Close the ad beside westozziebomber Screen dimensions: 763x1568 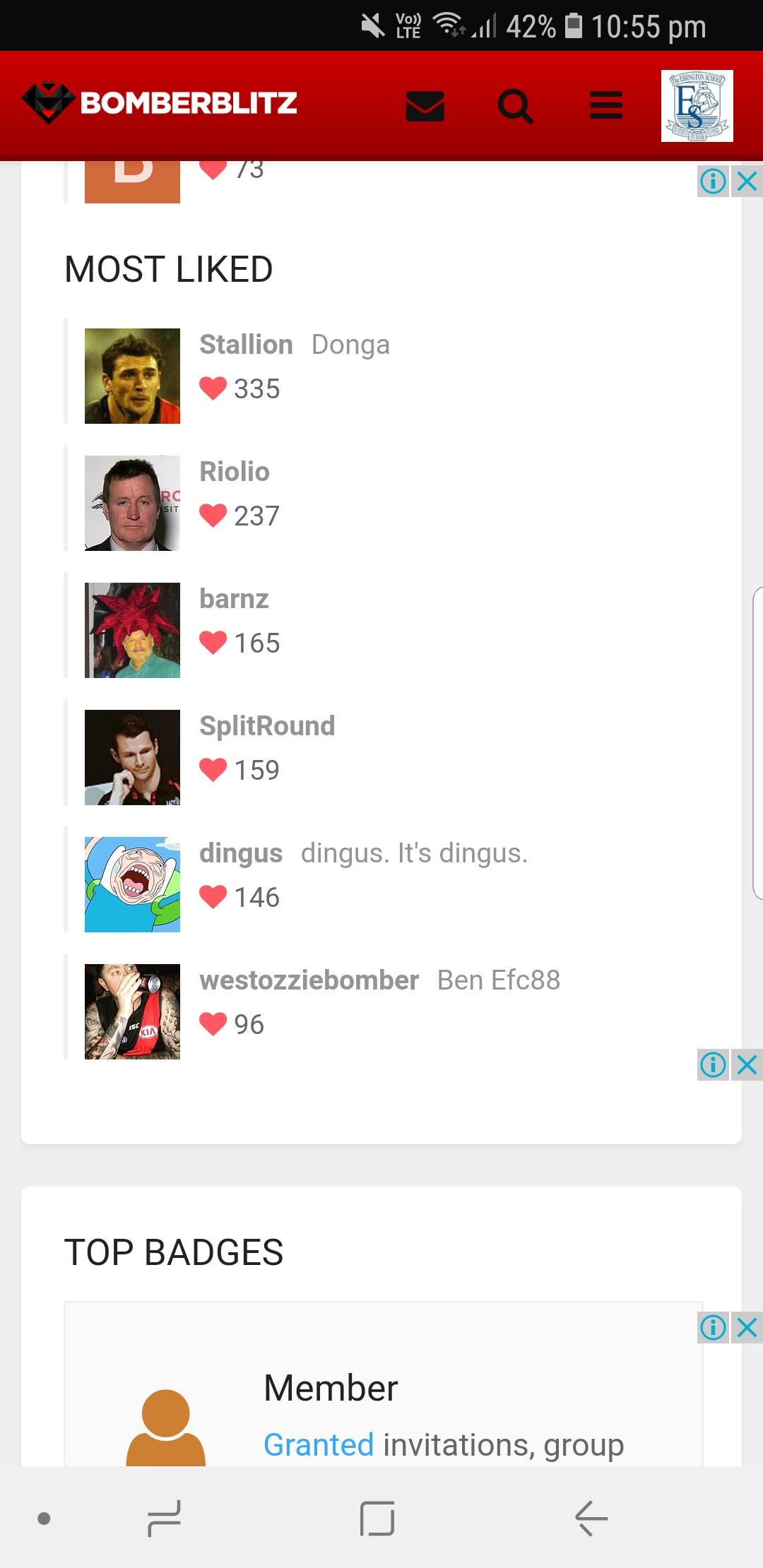(x=747, y=1064)
